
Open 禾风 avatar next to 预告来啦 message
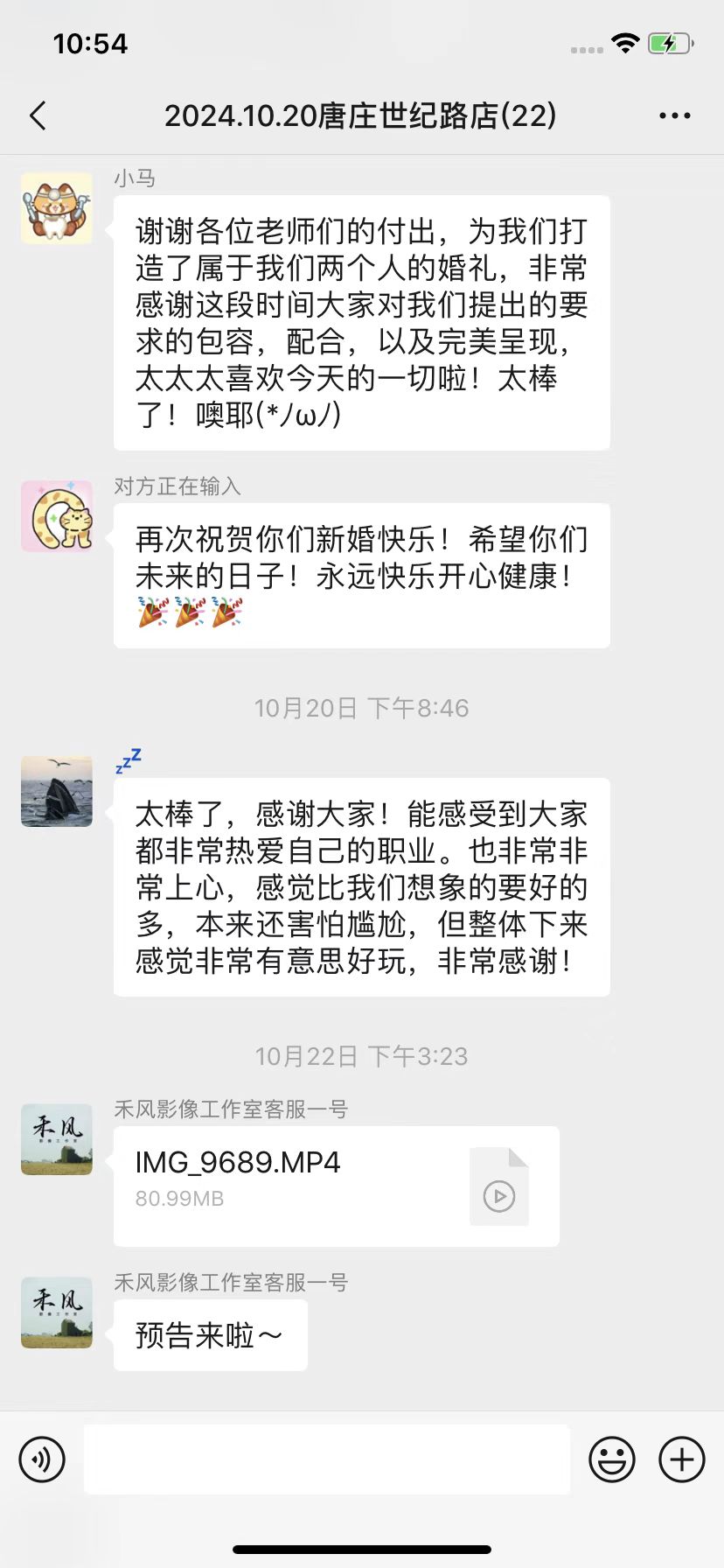57,1312
